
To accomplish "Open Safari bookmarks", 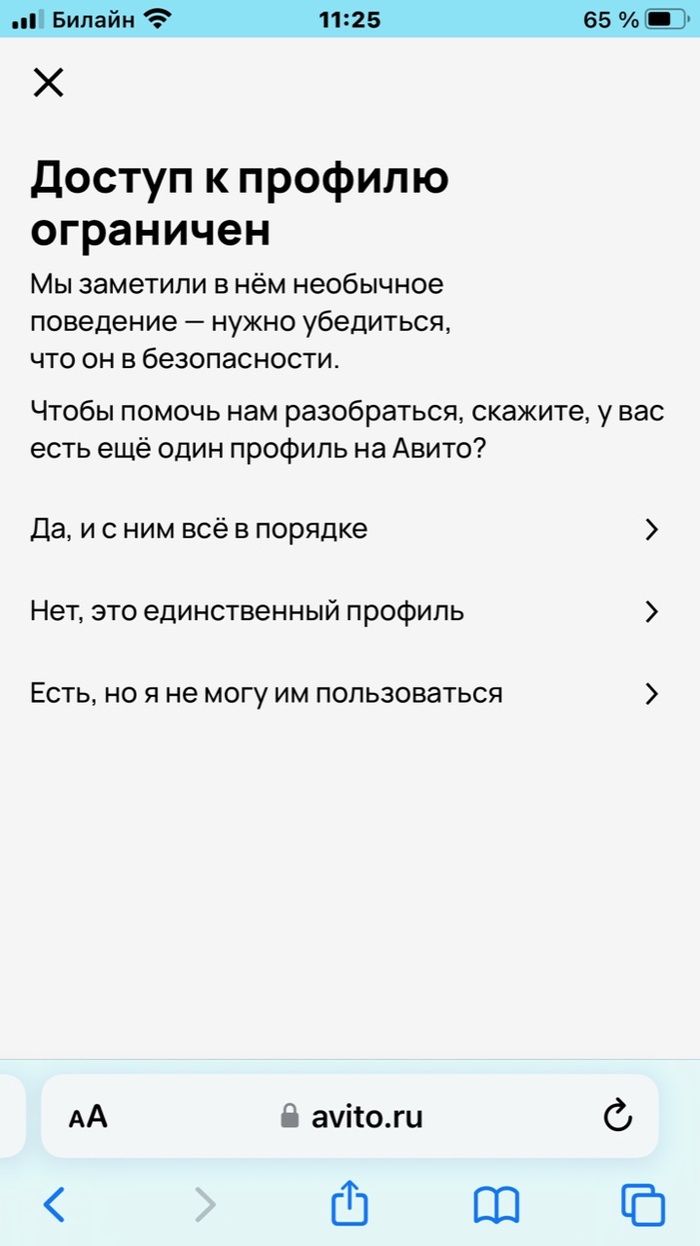I will coord(496,1205).
